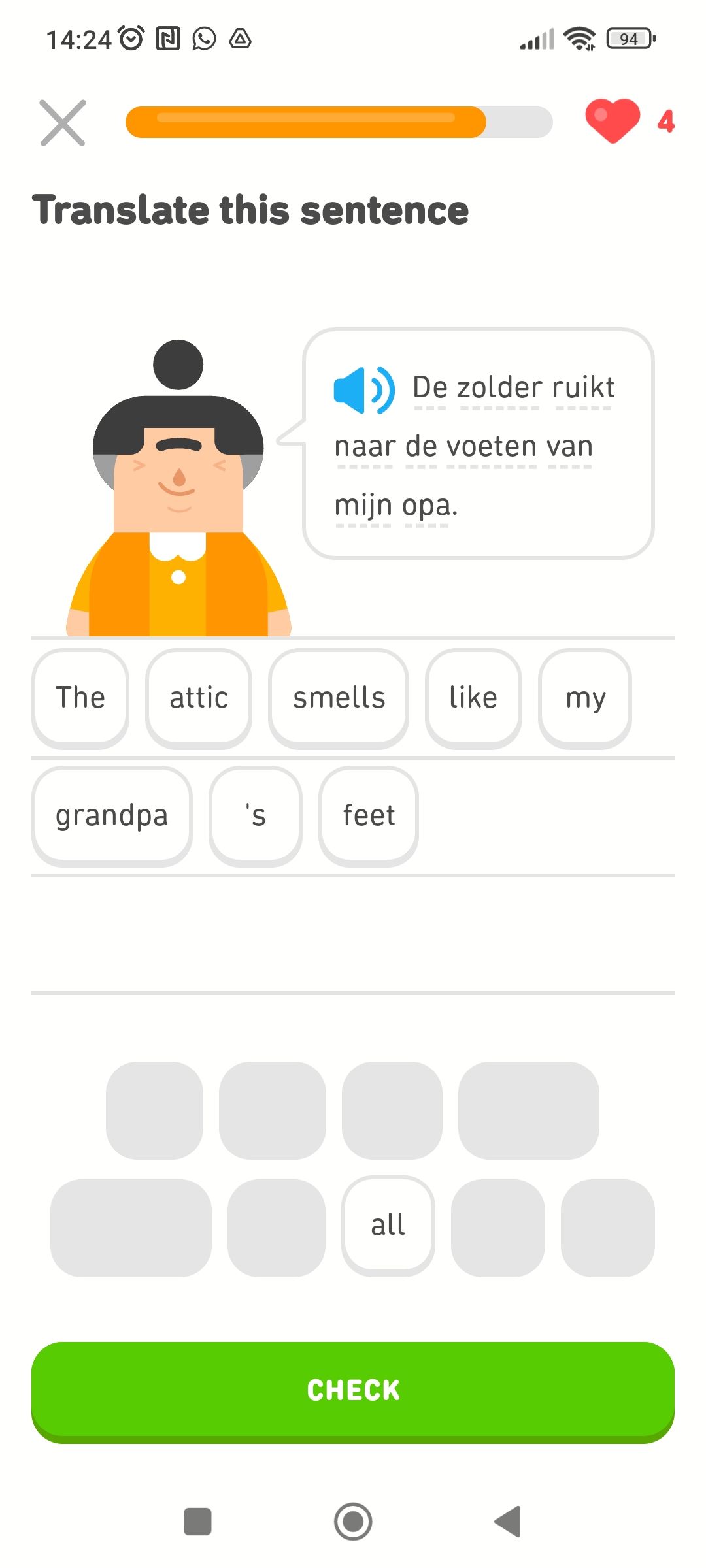Close the lesson with the X
The height and width of the screenshot is (1568, 706).
click(63, 123)
